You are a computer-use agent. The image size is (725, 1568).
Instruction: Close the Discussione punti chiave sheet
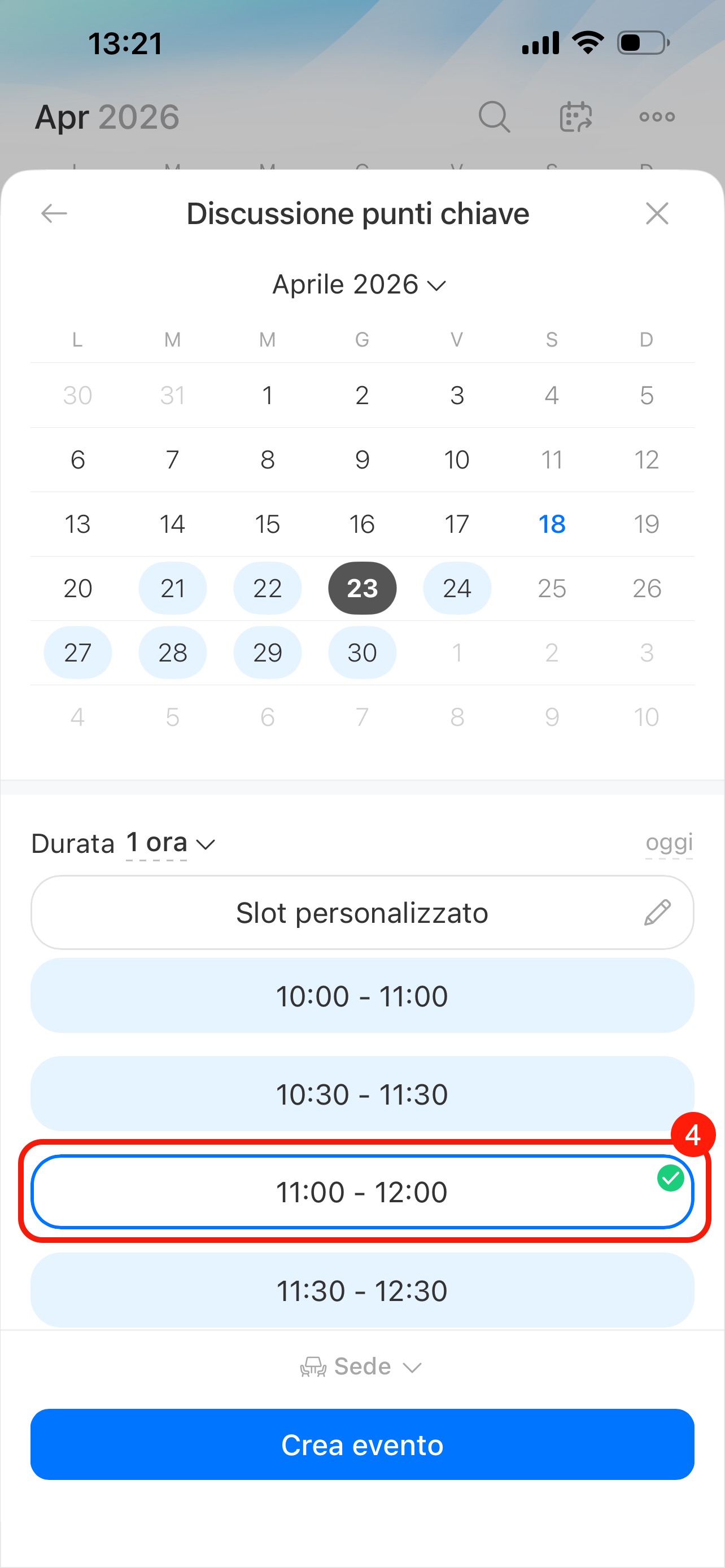click(657, 214)
